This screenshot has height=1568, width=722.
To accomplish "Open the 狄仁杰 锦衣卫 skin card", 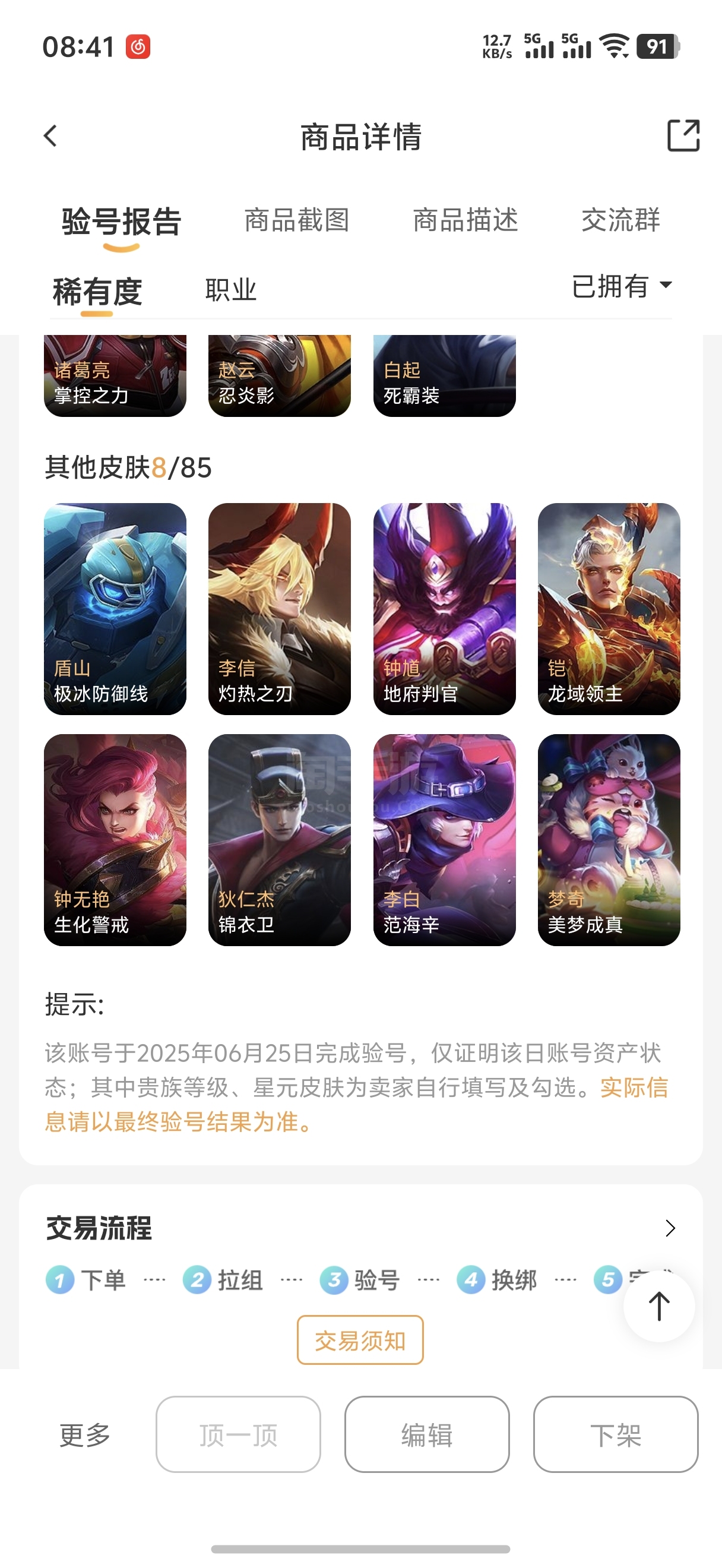I will click(279, 840).
